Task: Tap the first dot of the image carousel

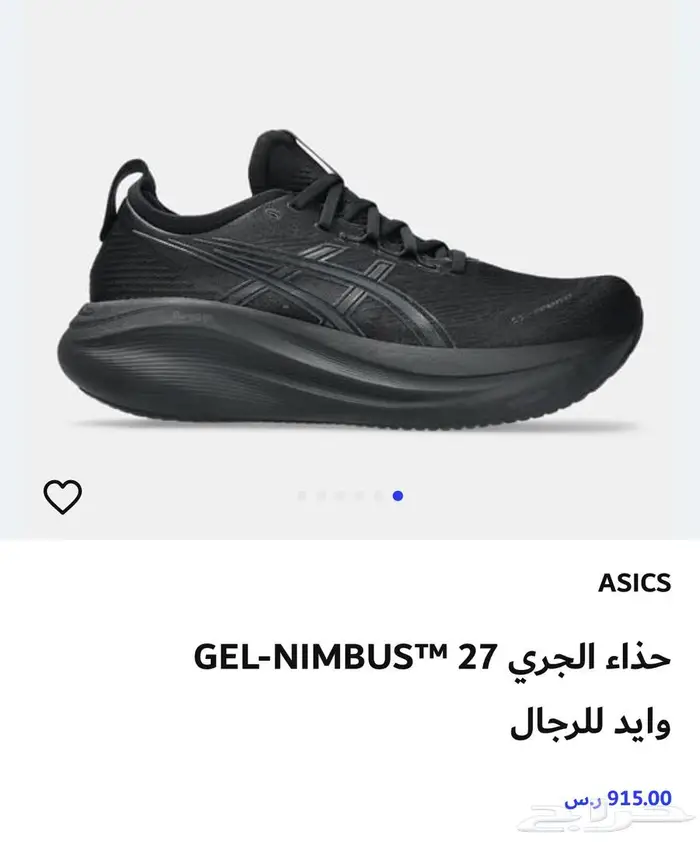Action: pos(302,495)
